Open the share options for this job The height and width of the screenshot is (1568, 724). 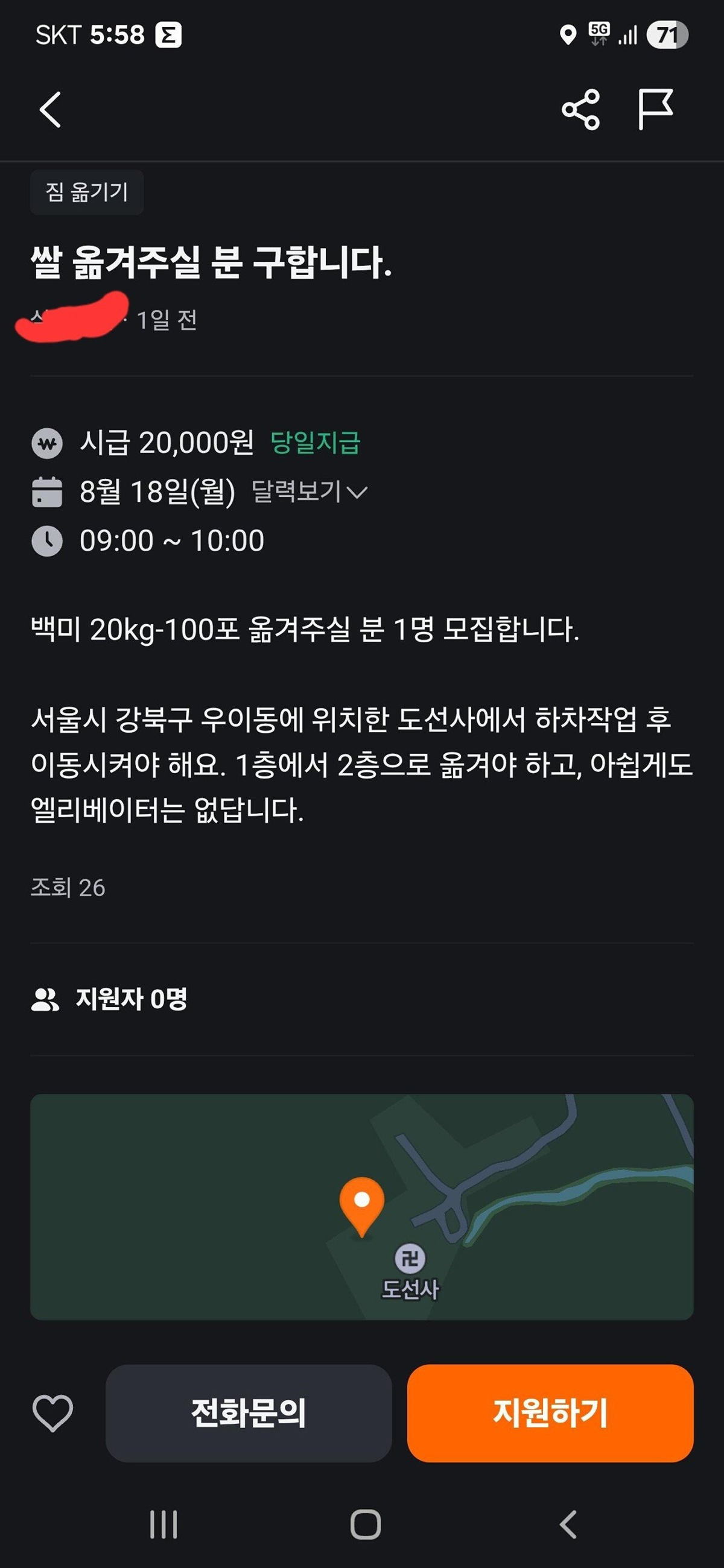coord(583,110)
